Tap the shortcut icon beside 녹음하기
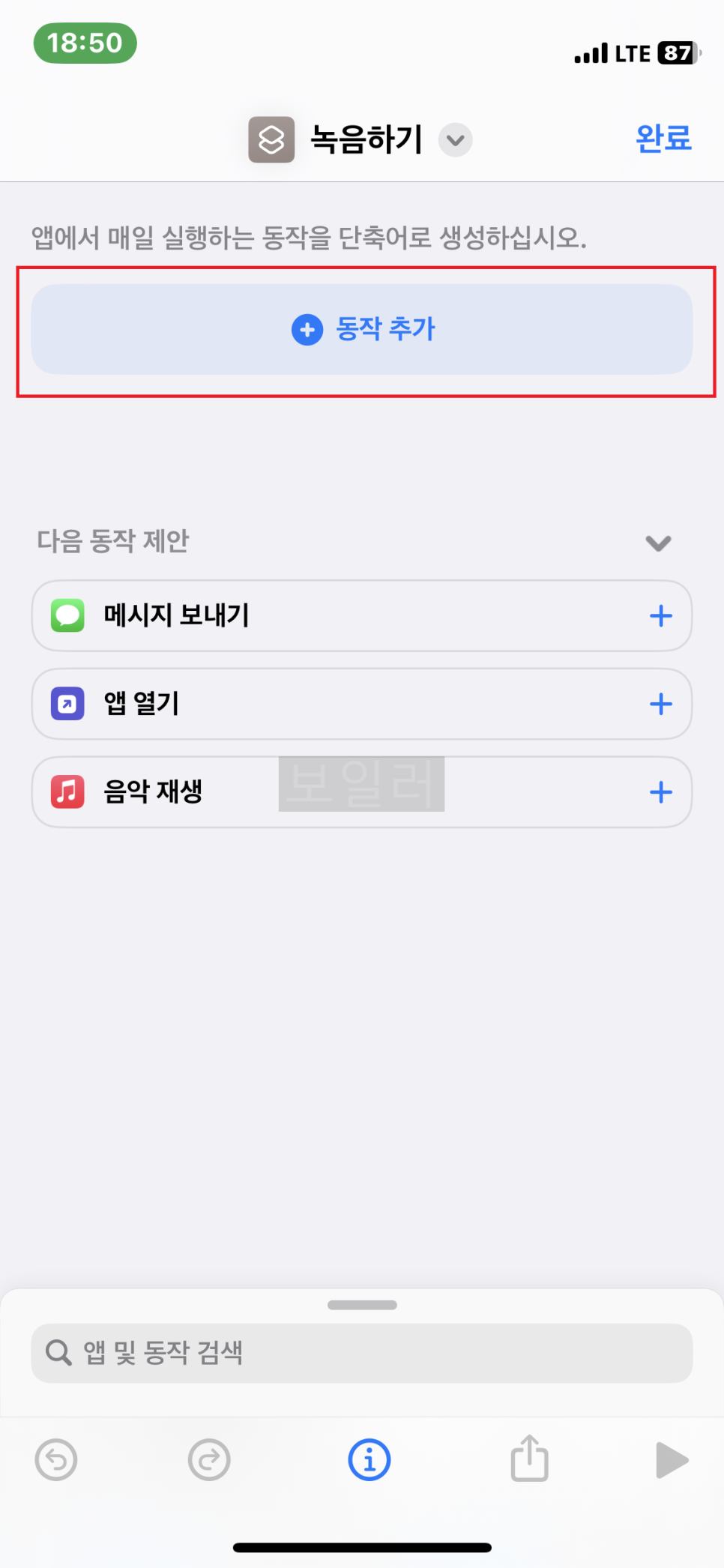The image size is (724, 1568). [x=271, y=139]
